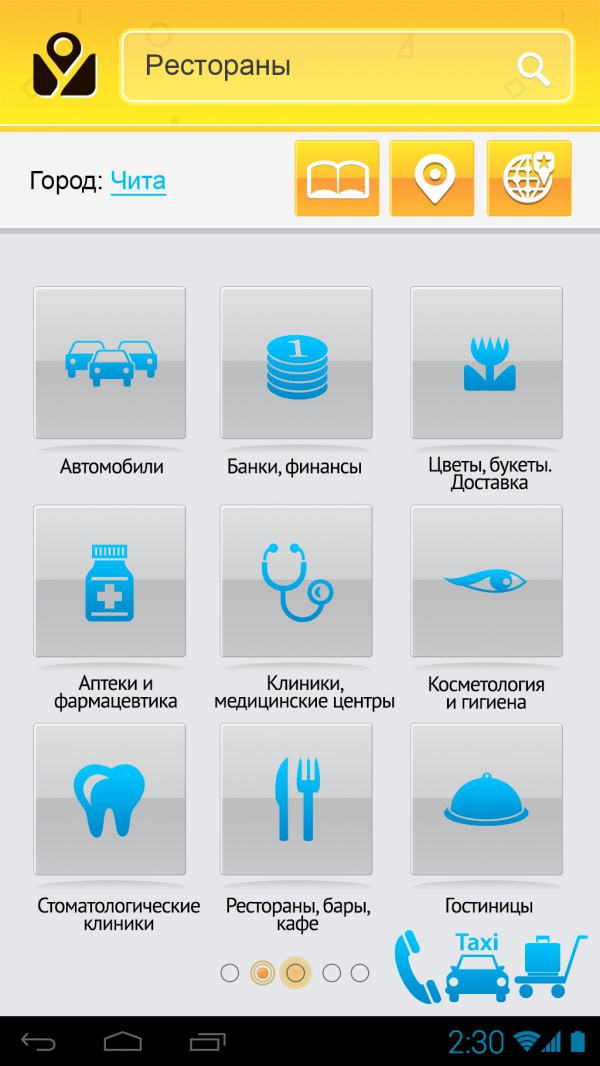The height and width of the screenshot is (1066, 600).
Task: Select Косметология и гигиена category
Action: (x=487, y=581)
